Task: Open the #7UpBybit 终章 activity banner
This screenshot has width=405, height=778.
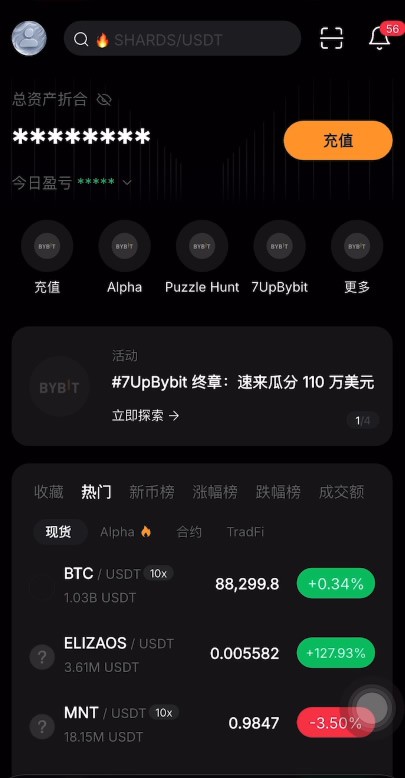Action: 202,386
